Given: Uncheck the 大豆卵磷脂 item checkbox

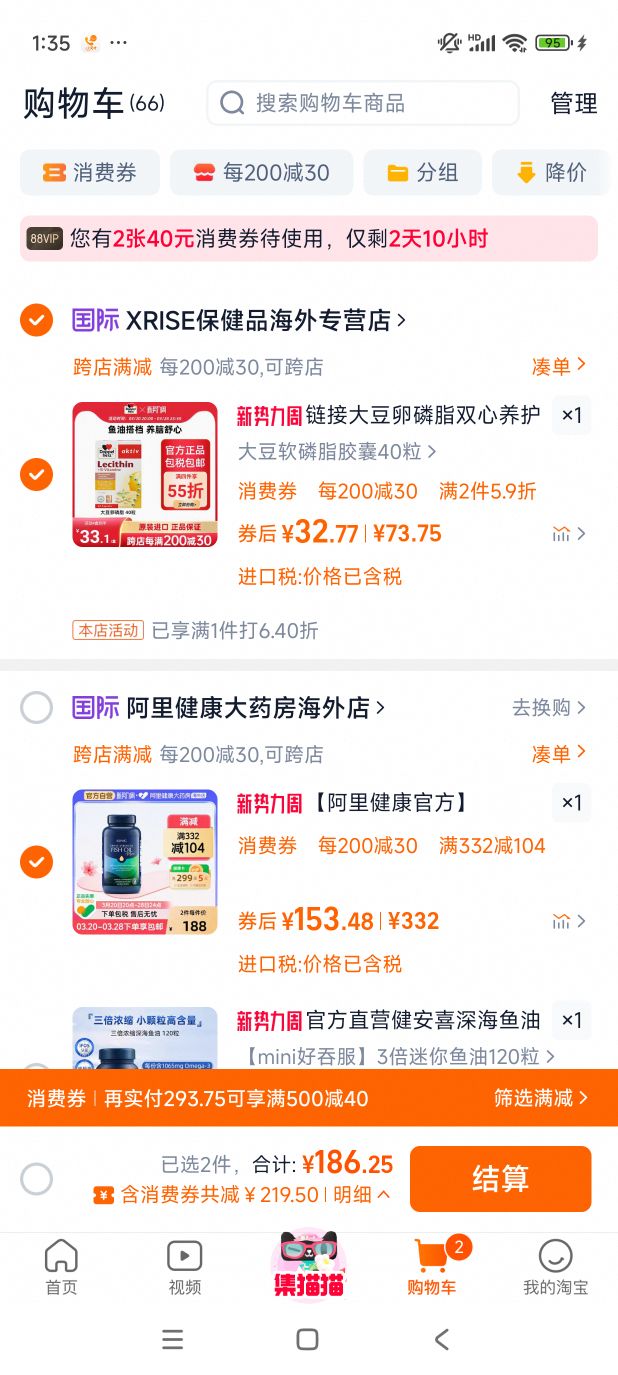Looking at the screenshot, I should coord(37,474).
